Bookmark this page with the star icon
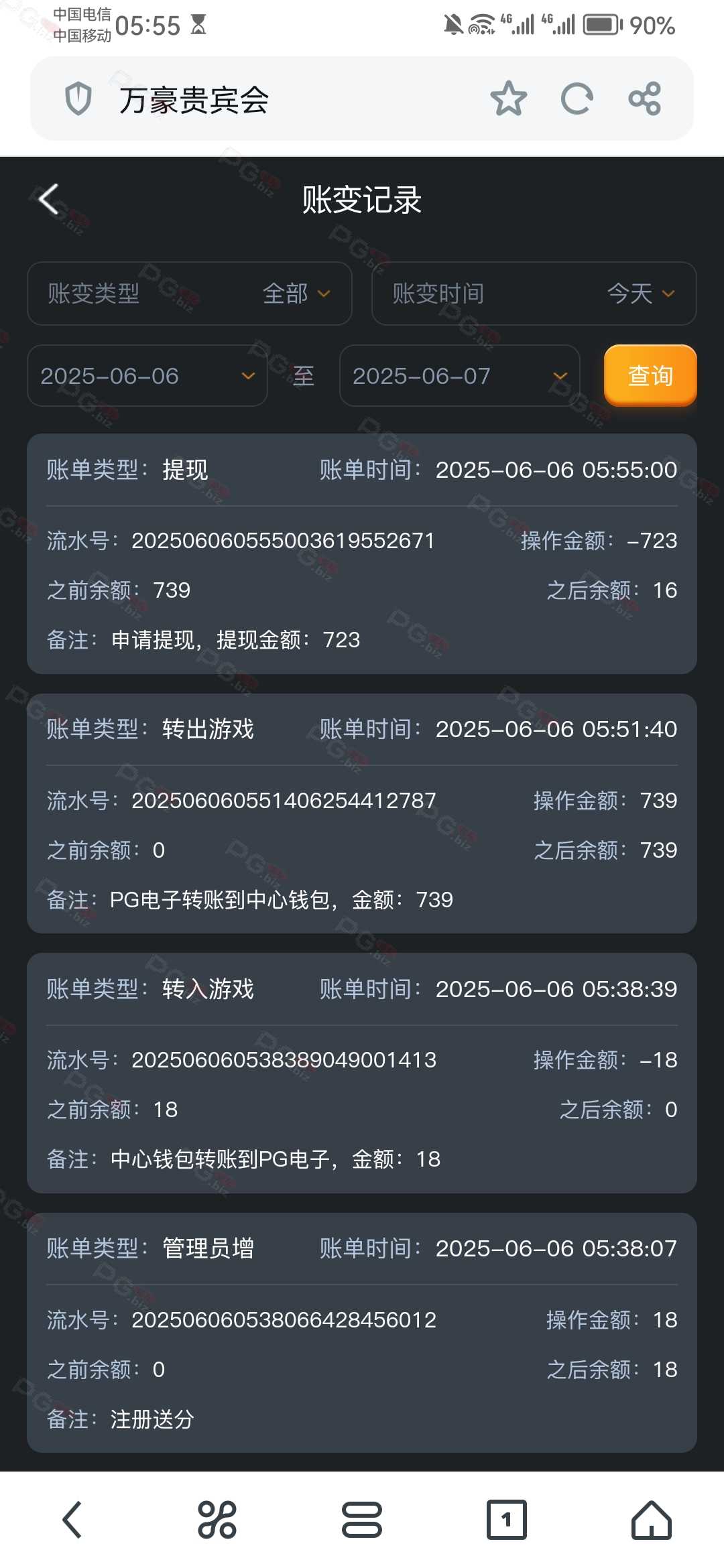The height and width of the screenshot is (1568, 724). coord(509,99)
